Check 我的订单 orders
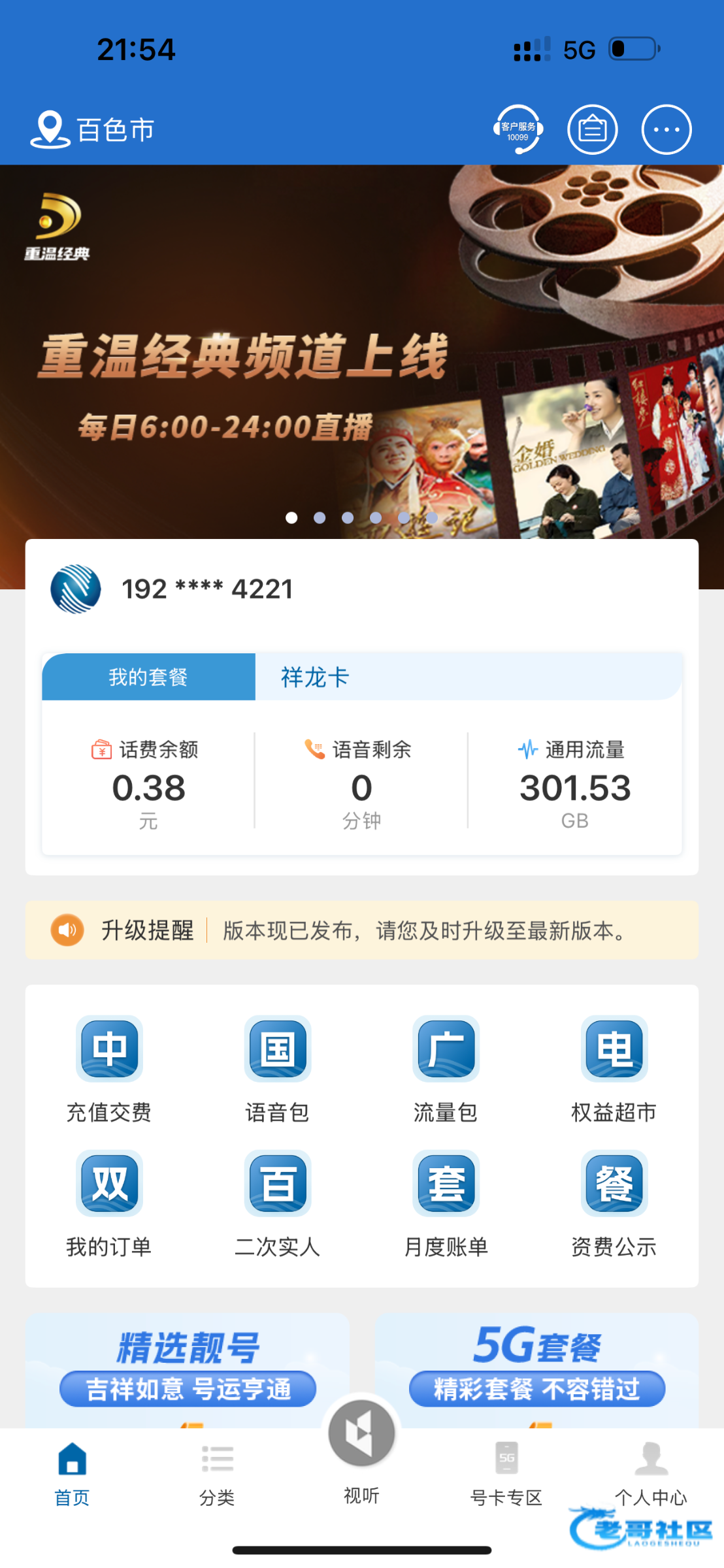This screenshot has width=724, height=1568. [109, 1203]
